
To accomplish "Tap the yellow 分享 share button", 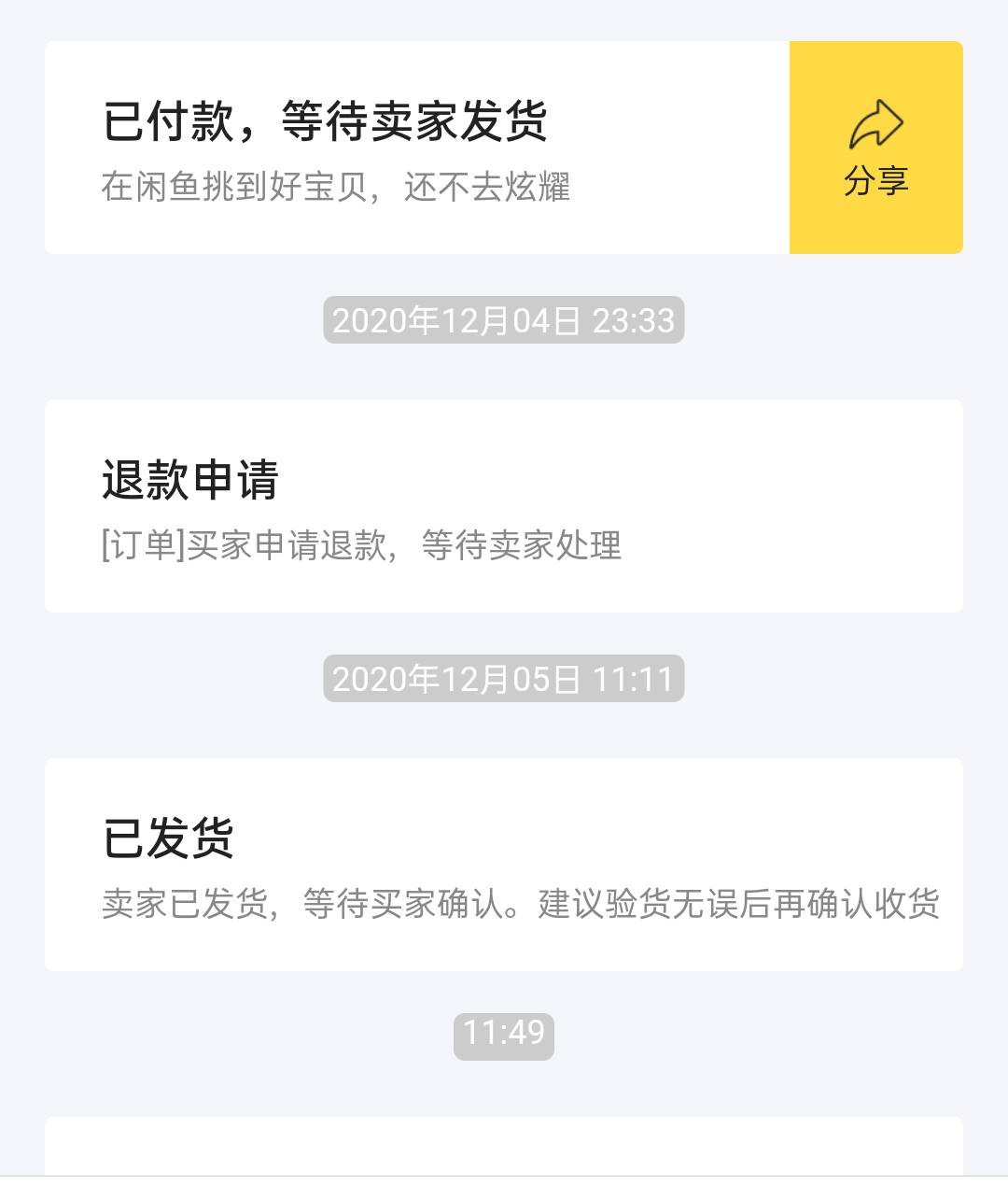I will [875, 148].
